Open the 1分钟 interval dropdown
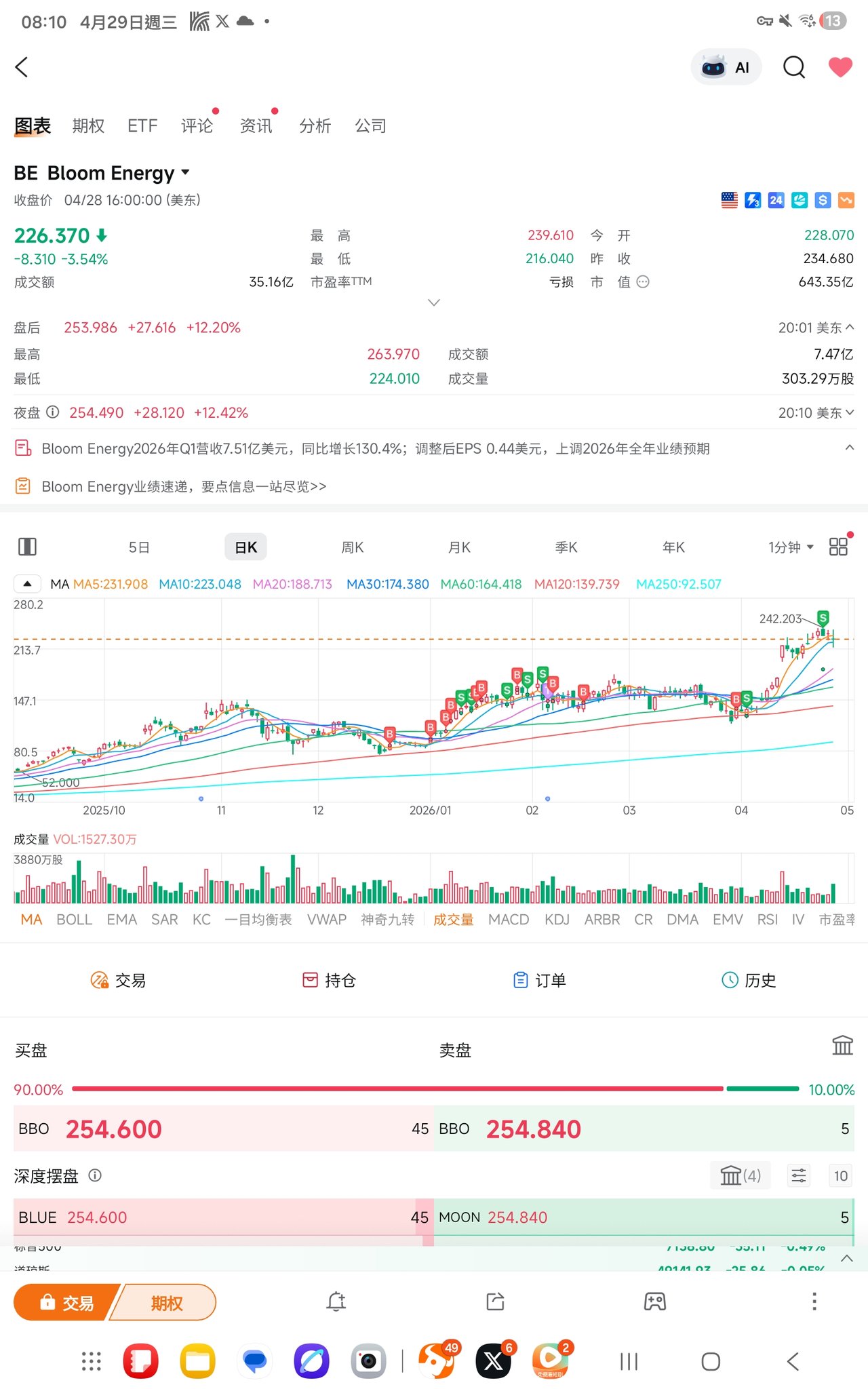Screen dimensions: 868x1389 click(x=791, y=547)
